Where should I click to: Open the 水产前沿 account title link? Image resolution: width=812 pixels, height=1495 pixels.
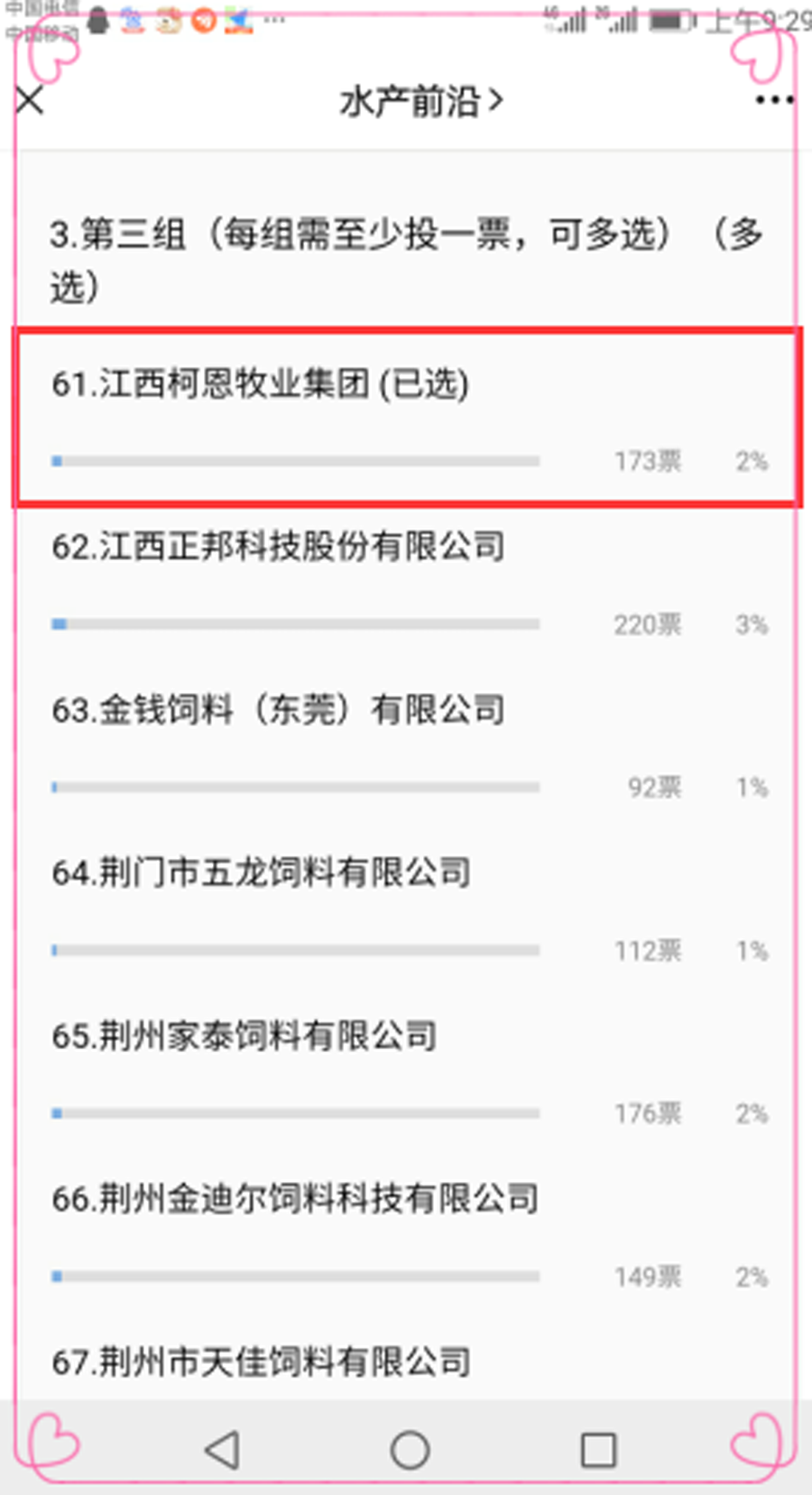420,101
